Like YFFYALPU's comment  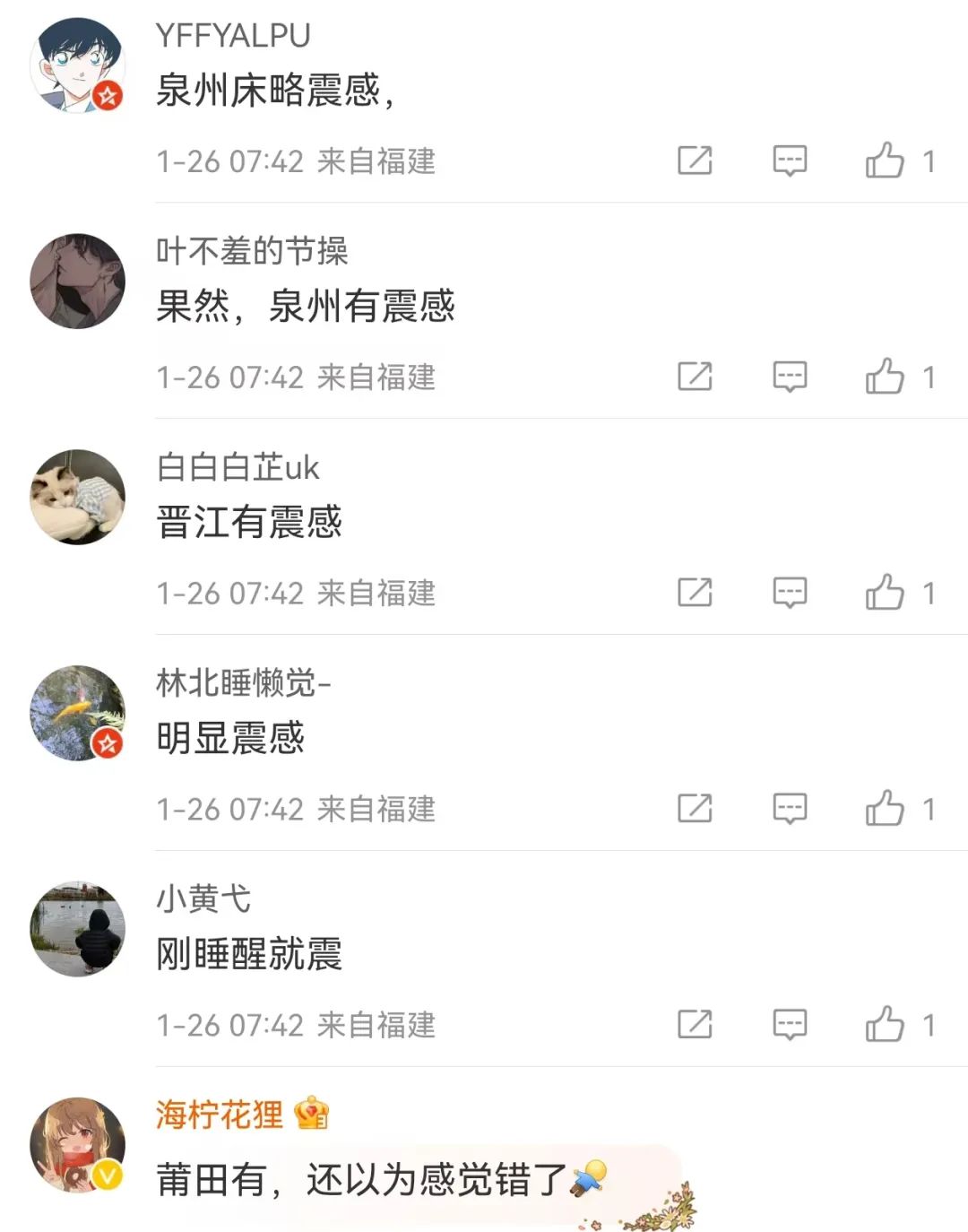[x=885, y=161]
